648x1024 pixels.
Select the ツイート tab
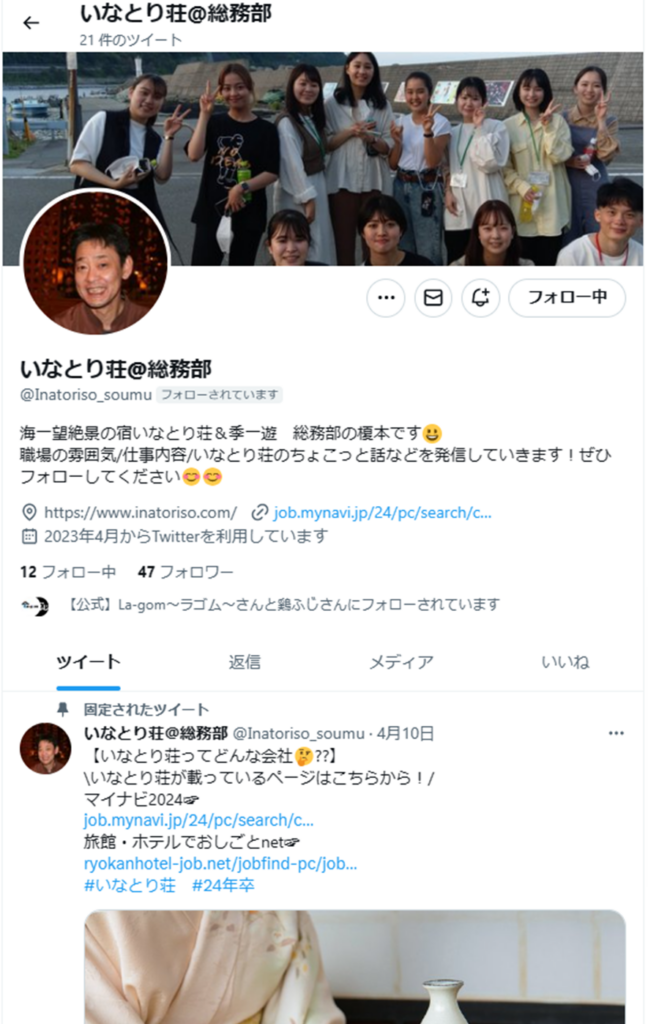pyautogui.click(x=89, y=662)
